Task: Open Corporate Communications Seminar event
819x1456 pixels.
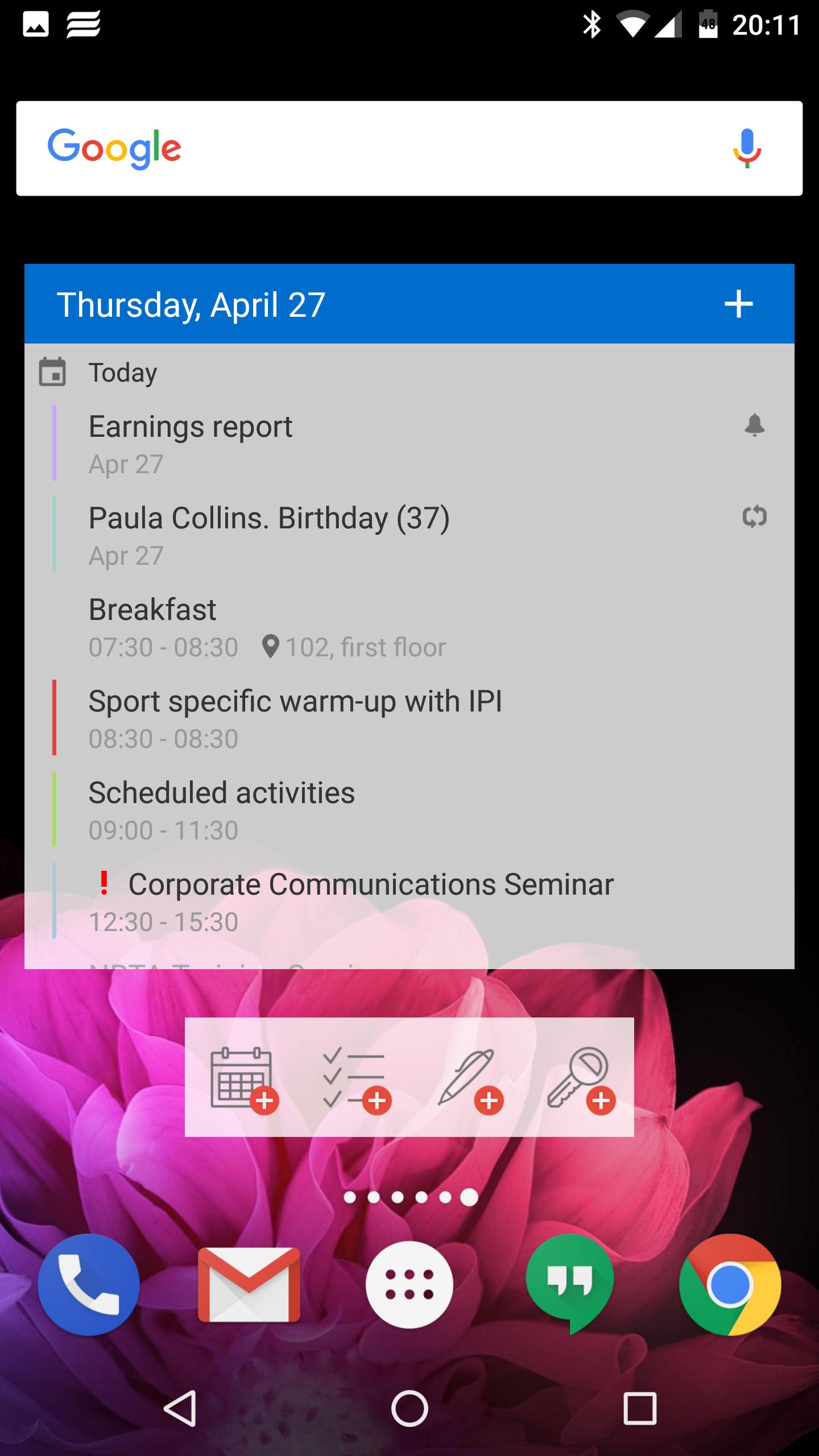Action: click(x=409, y=901)
